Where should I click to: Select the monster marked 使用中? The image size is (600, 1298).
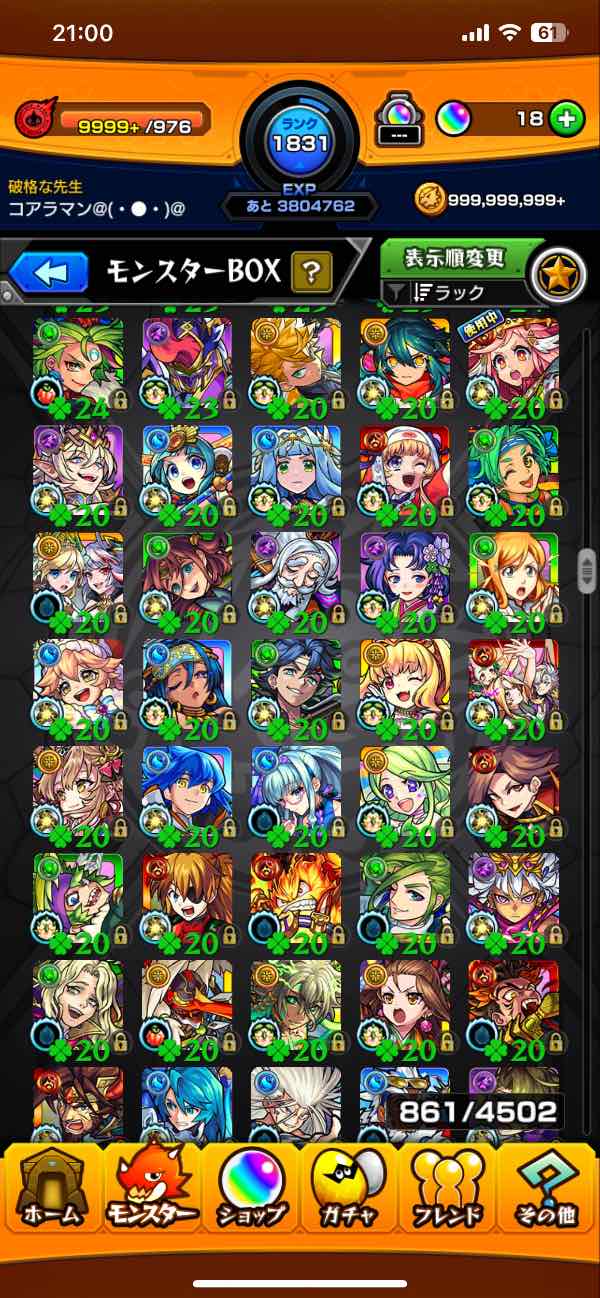click(512, 365)
